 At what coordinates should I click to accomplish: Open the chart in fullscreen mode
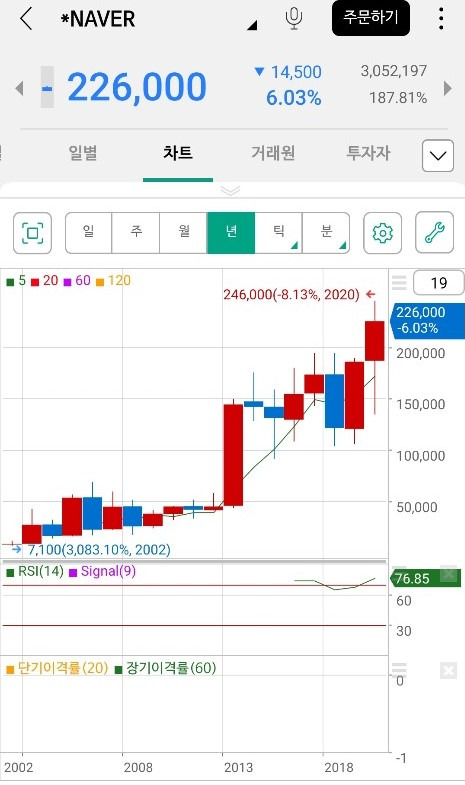pos(33,233)
